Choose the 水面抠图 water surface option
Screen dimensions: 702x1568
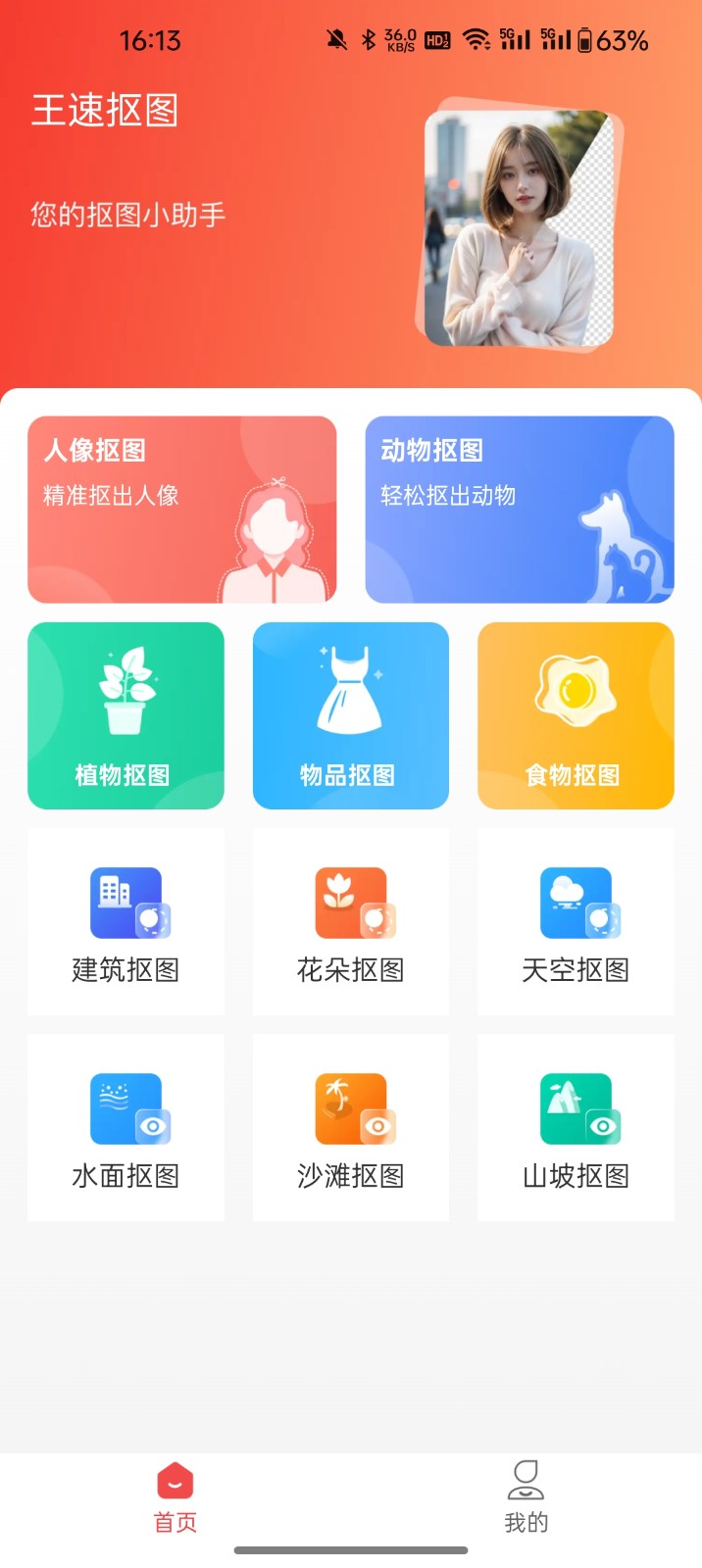(x=125, y=1127)
